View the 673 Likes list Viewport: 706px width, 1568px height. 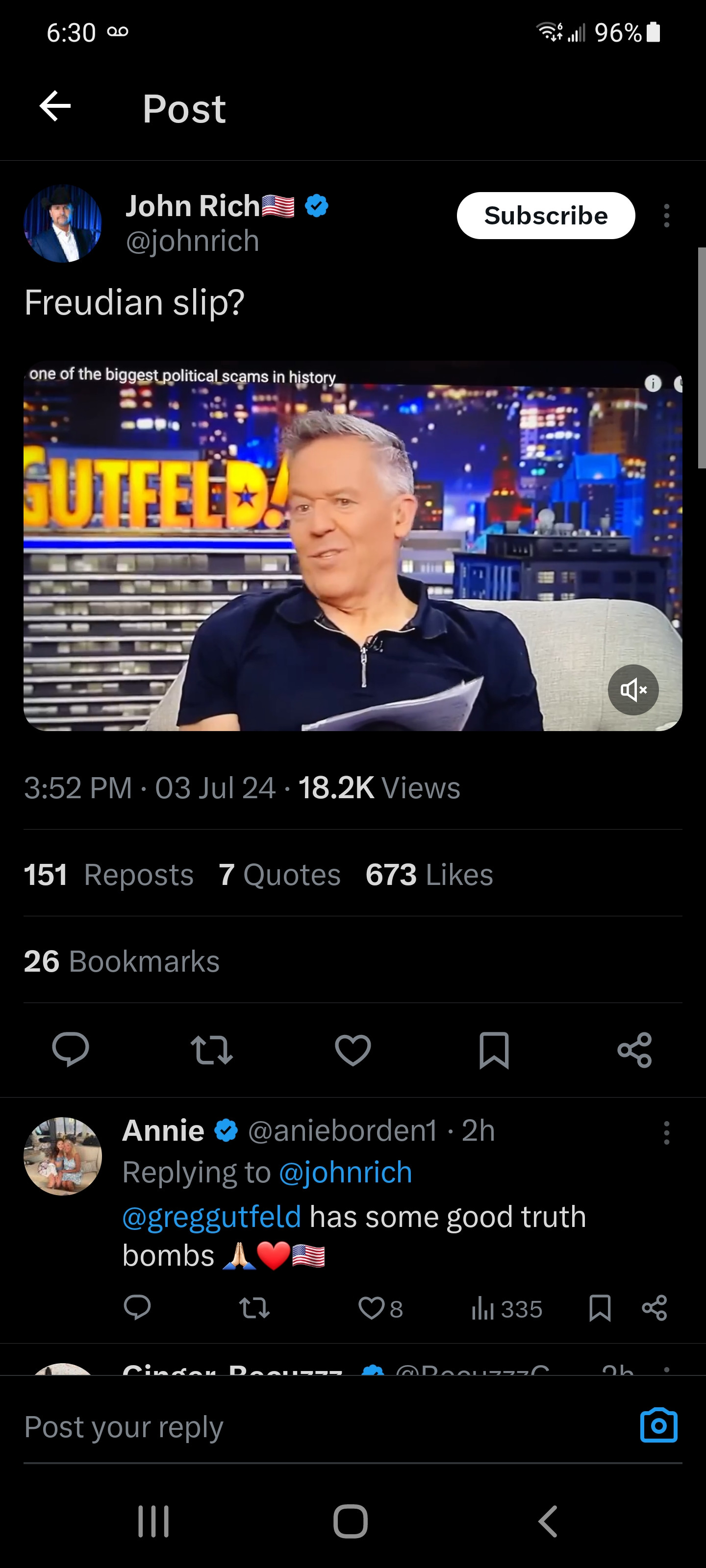pos(429,875)
